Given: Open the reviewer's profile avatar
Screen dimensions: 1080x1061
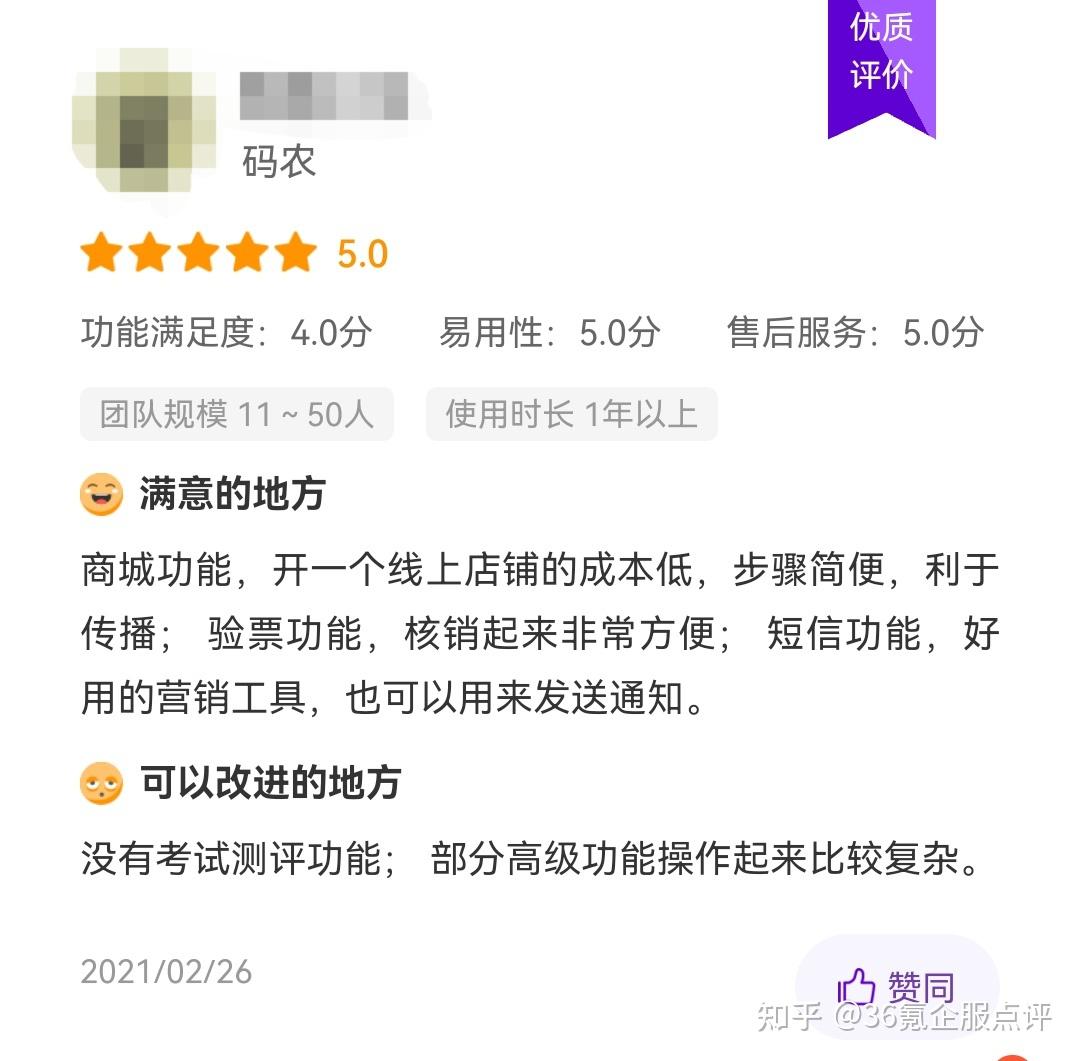Looking at the screenshot, I should [x=145, y=118].
